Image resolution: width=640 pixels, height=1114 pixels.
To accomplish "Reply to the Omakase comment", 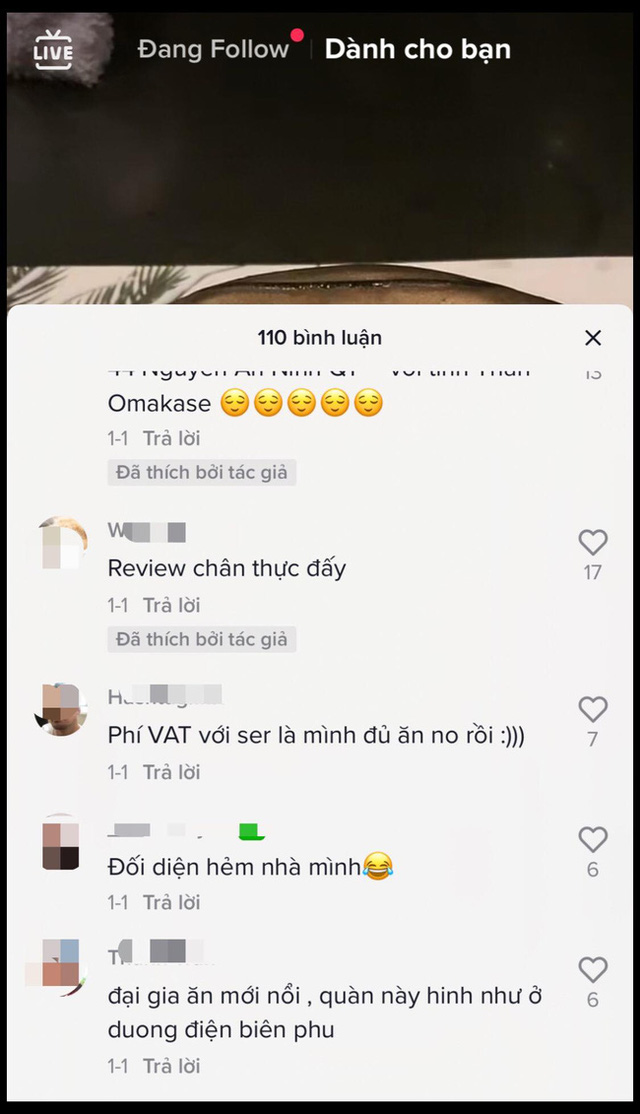I will click(x=171, y=438).
